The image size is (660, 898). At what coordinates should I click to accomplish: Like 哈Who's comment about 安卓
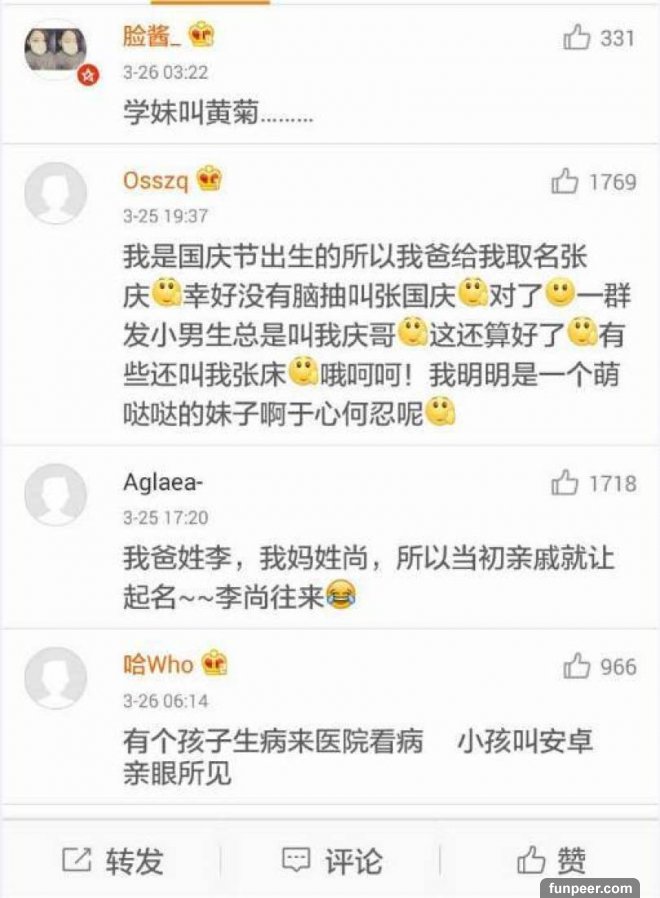578,666
